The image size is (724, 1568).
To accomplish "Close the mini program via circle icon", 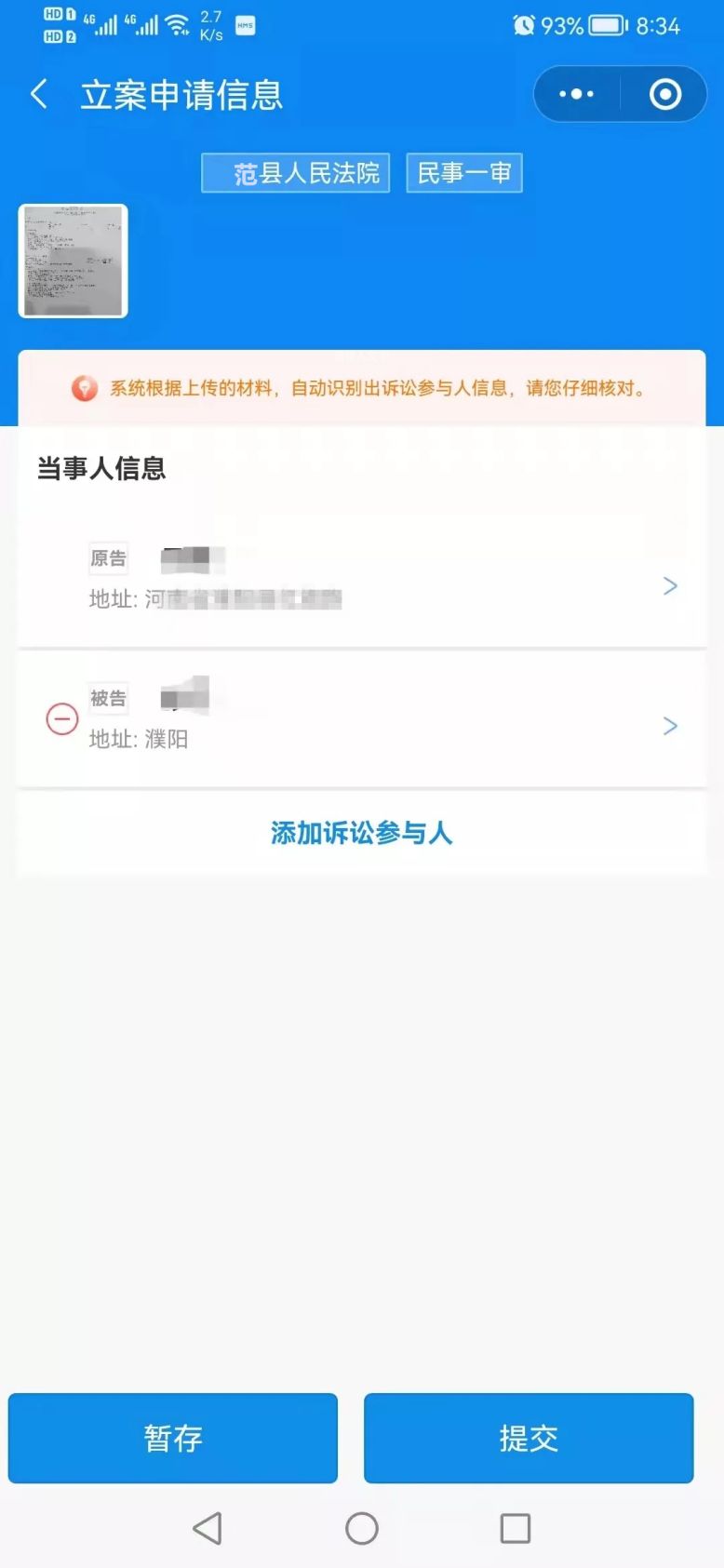I will (664, 94).
